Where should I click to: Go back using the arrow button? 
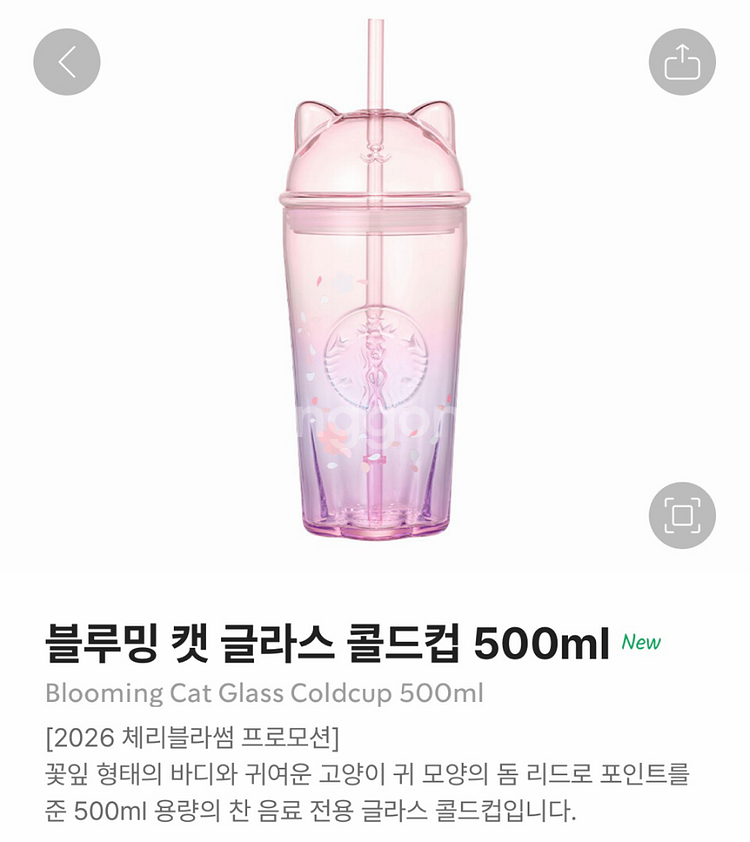point(67,62)
